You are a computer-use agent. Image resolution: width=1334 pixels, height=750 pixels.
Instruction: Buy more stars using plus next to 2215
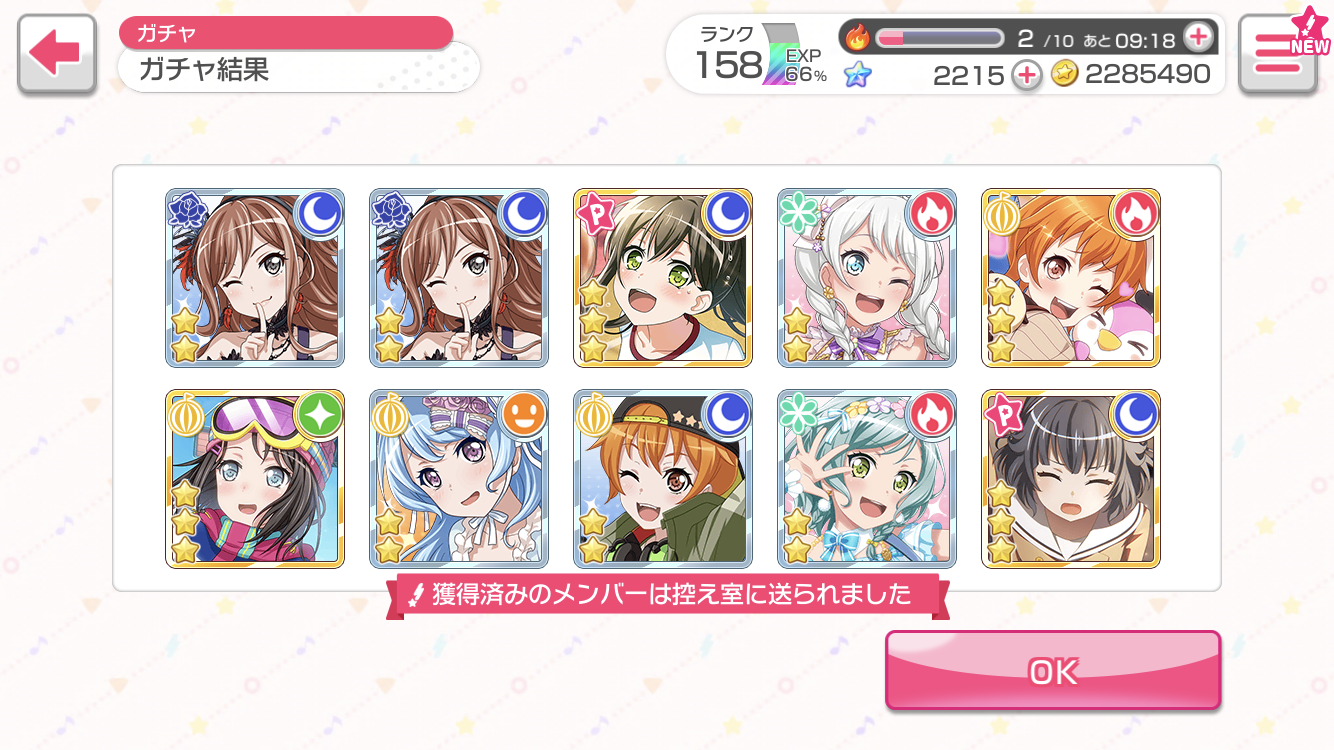tap(1026, 75)
